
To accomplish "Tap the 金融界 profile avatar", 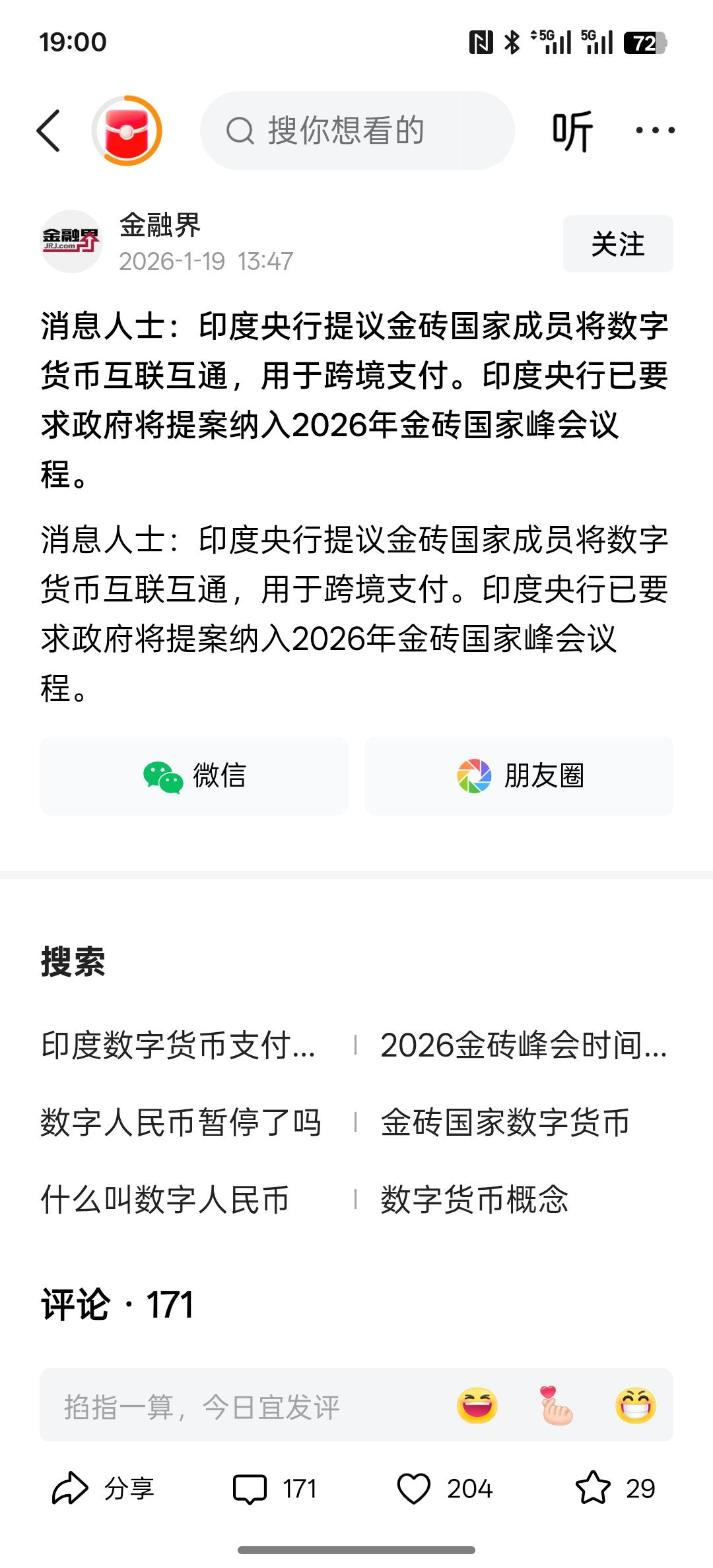I will point(71,242).
